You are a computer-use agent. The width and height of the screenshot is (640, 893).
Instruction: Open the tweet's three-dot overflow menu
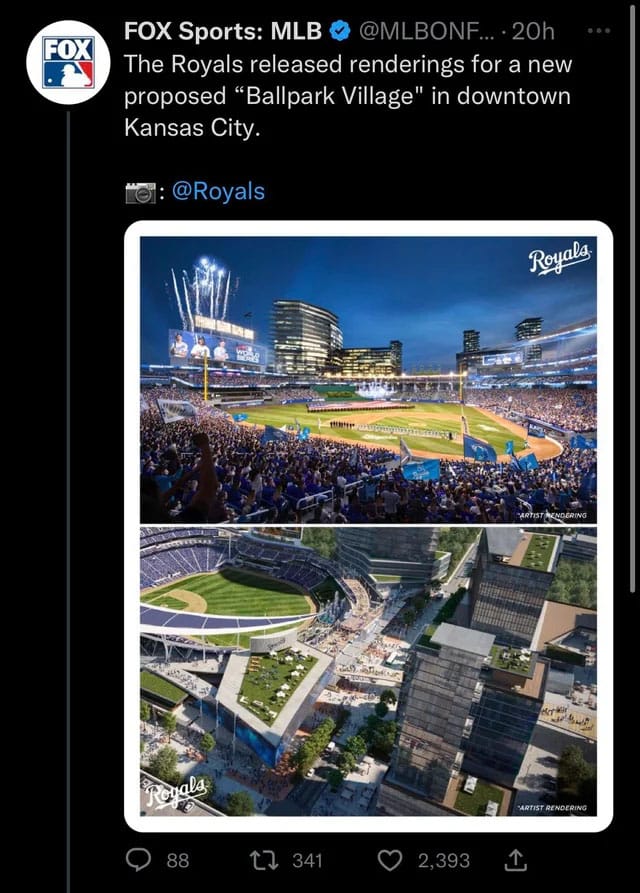[598, 31]
